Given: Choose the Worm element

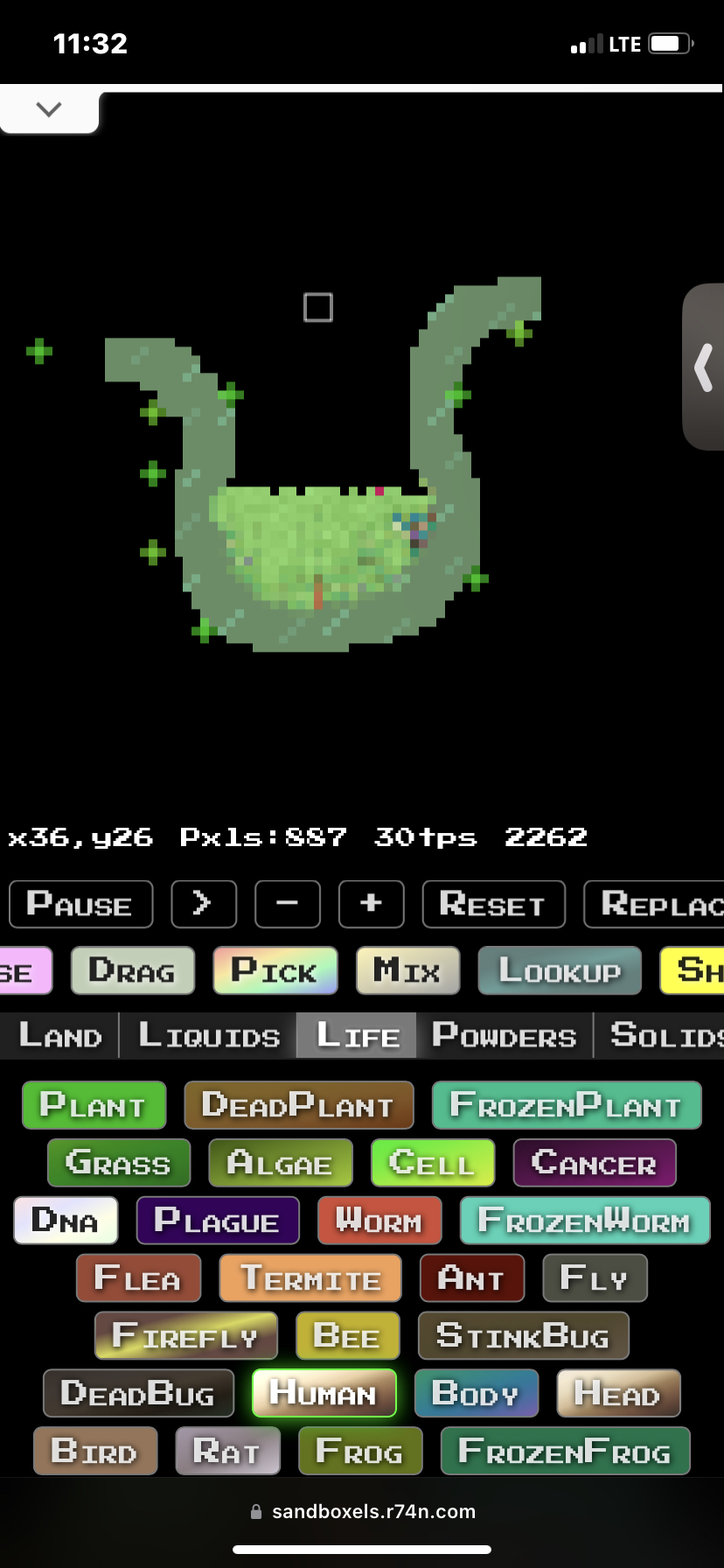Looking at the screenshot, I should [x=379, y=1221].
